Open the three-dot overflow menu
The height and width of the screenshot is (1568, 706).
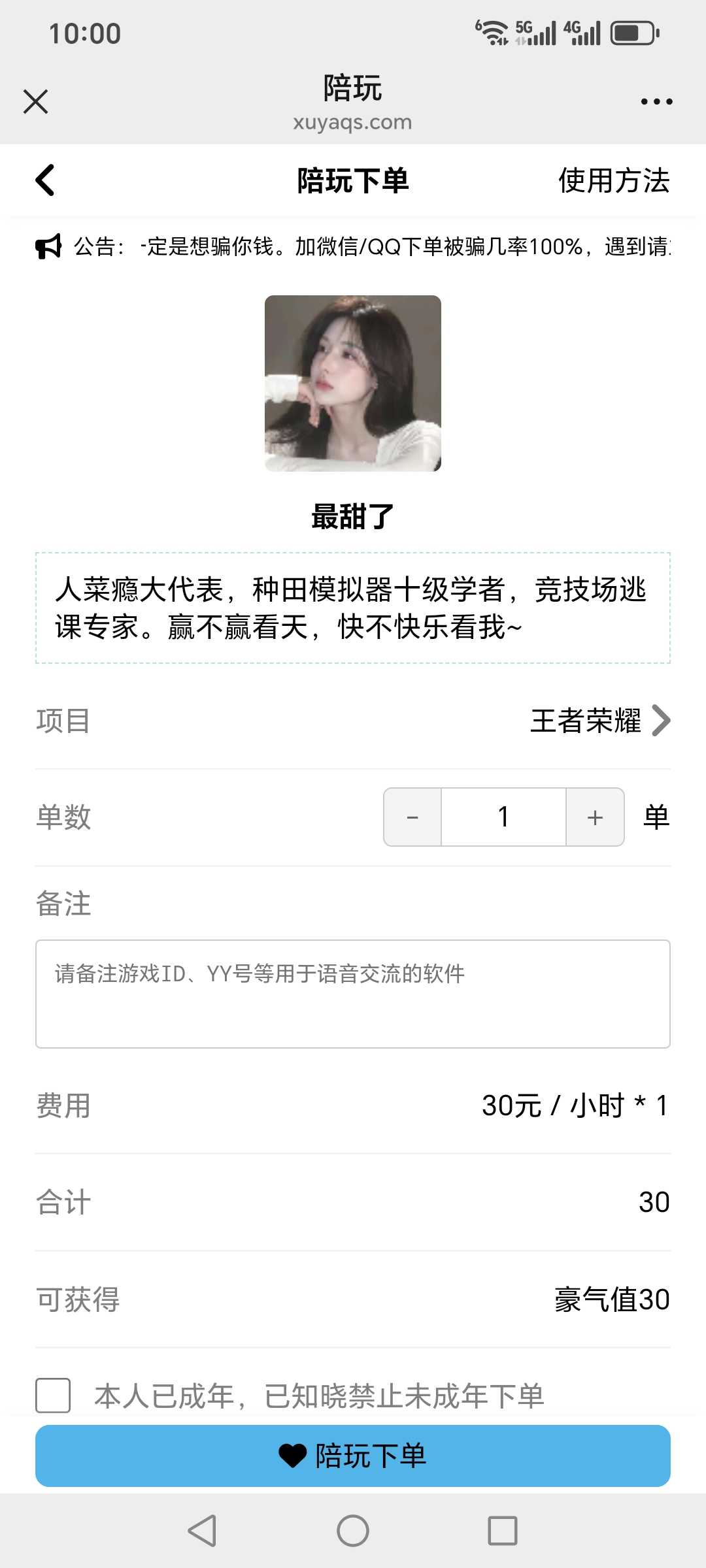point(656,101)
